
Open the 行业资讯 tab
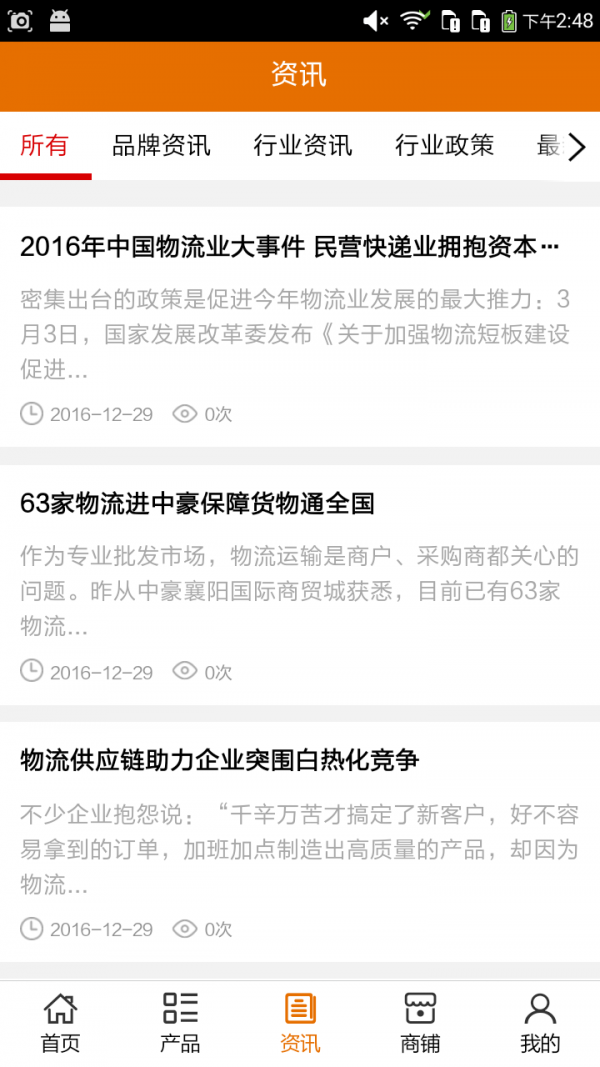pos(303,146)
